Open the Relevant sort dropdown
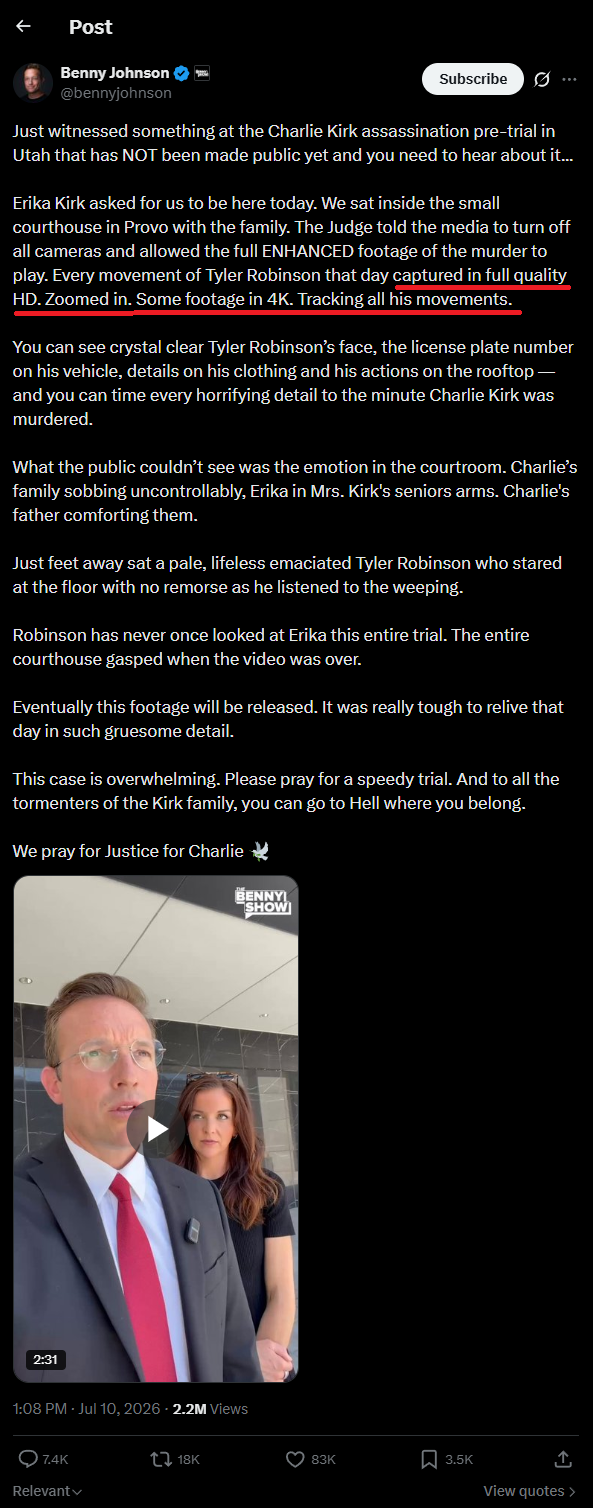Screen dimensions: 593x1508 [47, 1491]
